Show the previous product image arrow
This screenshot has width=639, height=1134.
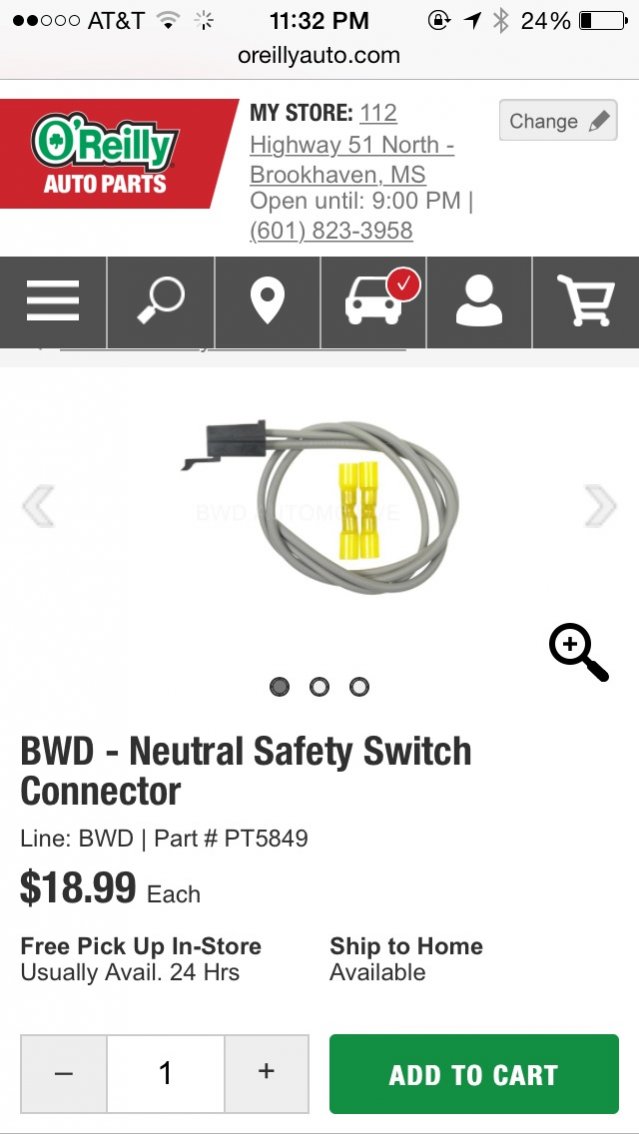(38, 506)
